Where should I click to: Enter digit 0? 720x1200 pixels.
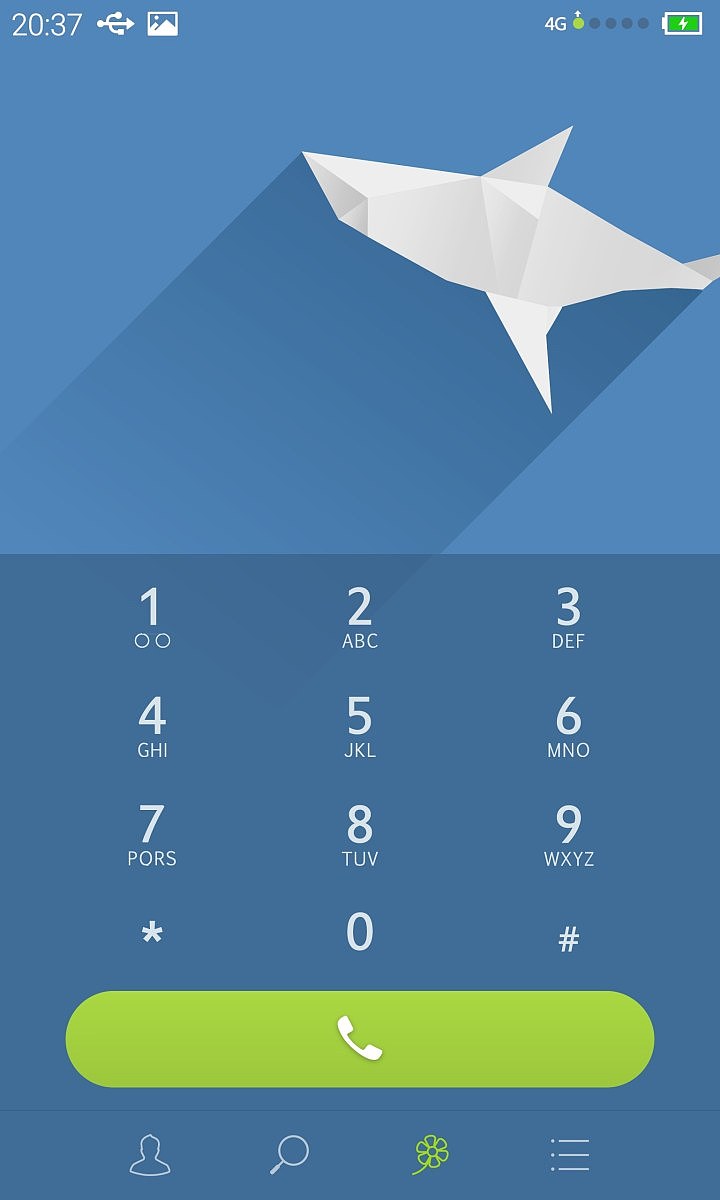360,933
